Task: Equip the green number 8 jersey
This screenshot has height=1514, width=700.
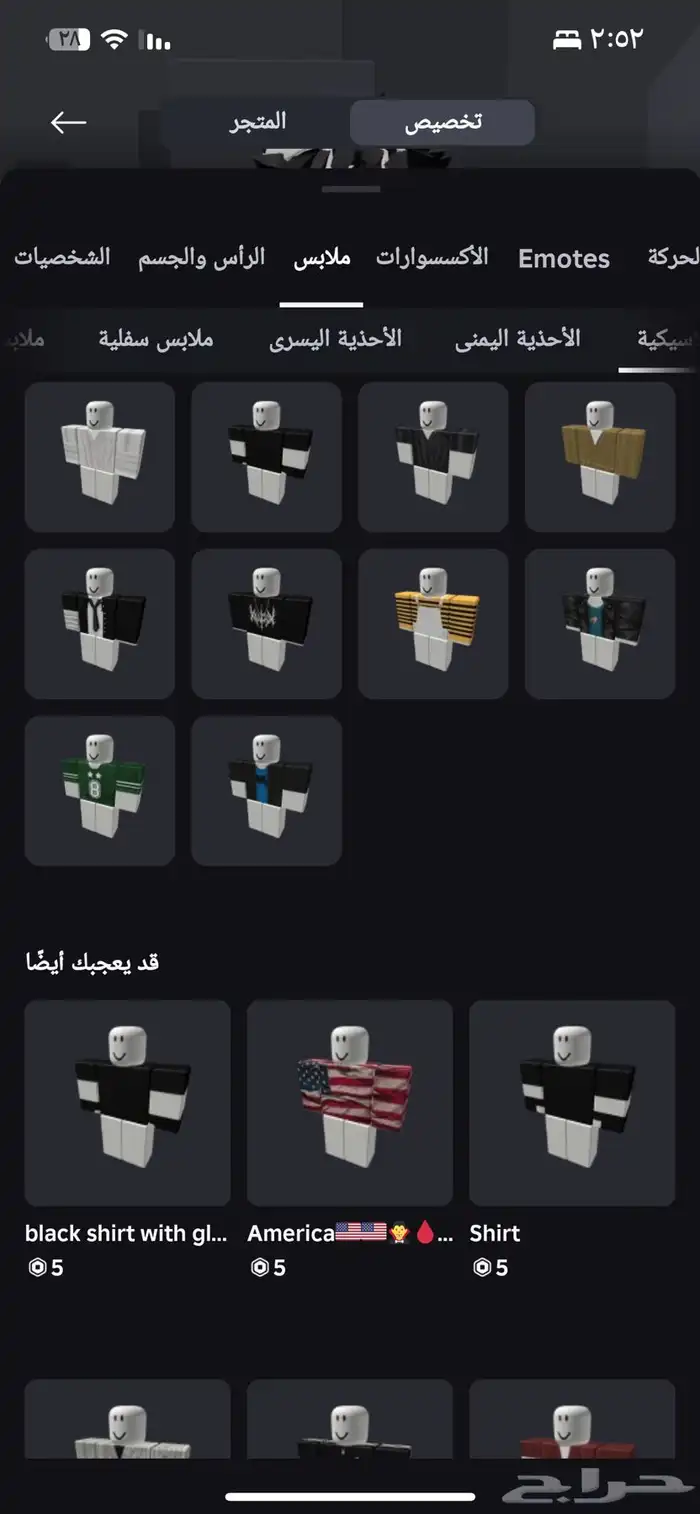Action: [99, 790]
